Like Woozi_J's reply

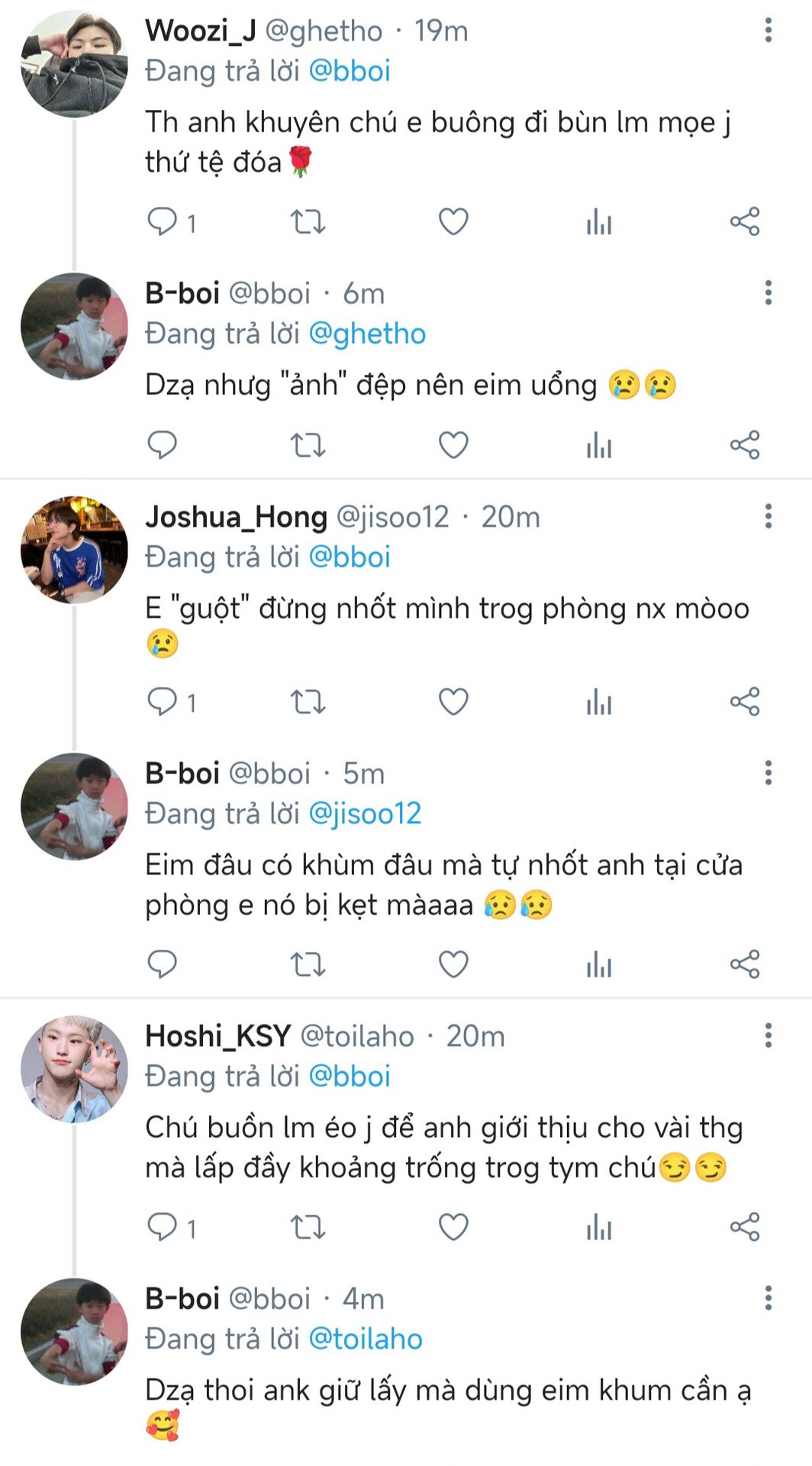tap(453, 222)
